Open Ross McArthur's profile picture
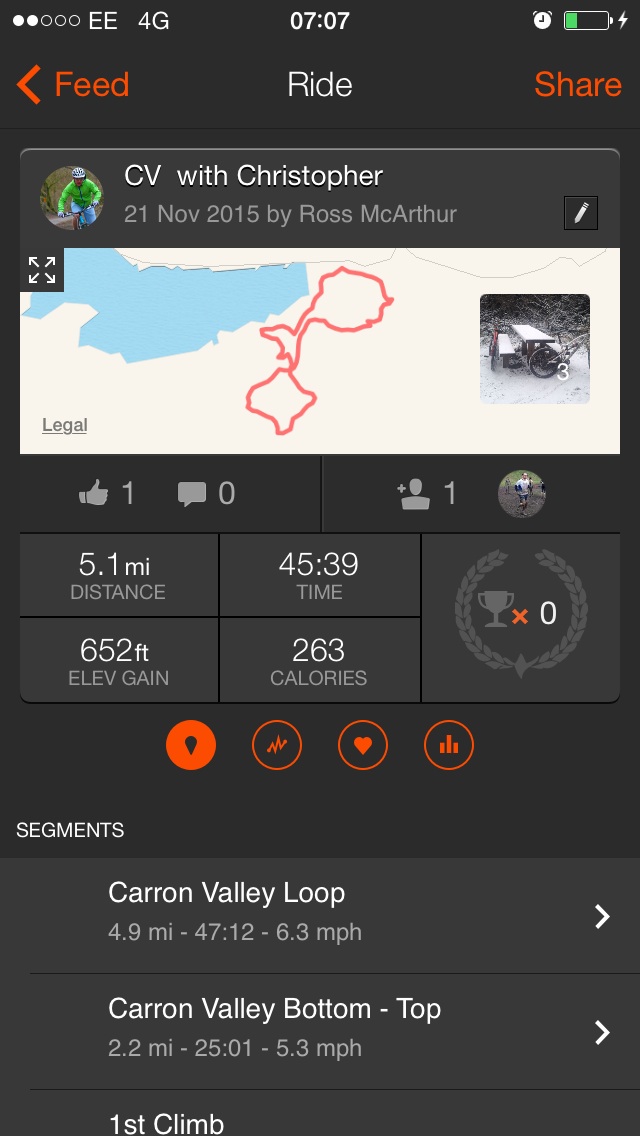 [x=72, y=199]
